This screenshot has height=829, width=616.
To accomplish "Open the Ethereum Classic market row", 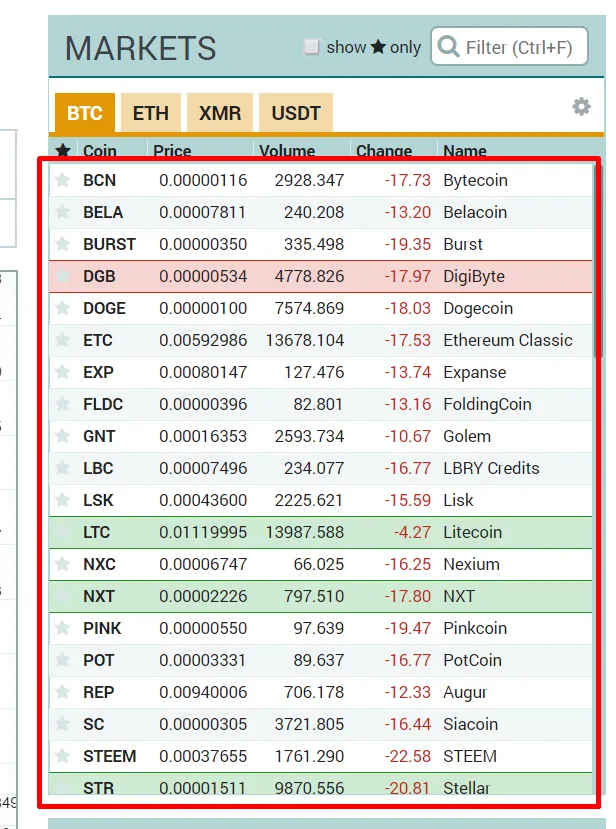I will 320,341.
